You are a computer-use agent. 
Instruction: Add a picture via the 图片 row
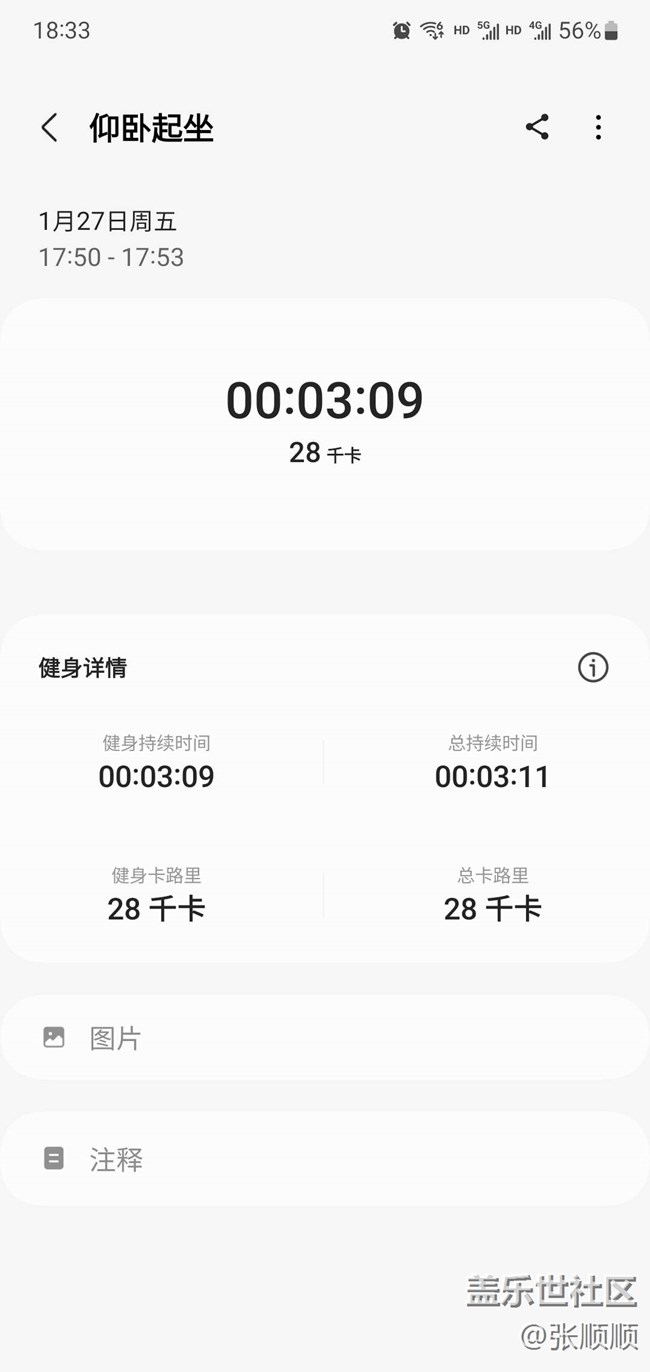(324, 1038)
